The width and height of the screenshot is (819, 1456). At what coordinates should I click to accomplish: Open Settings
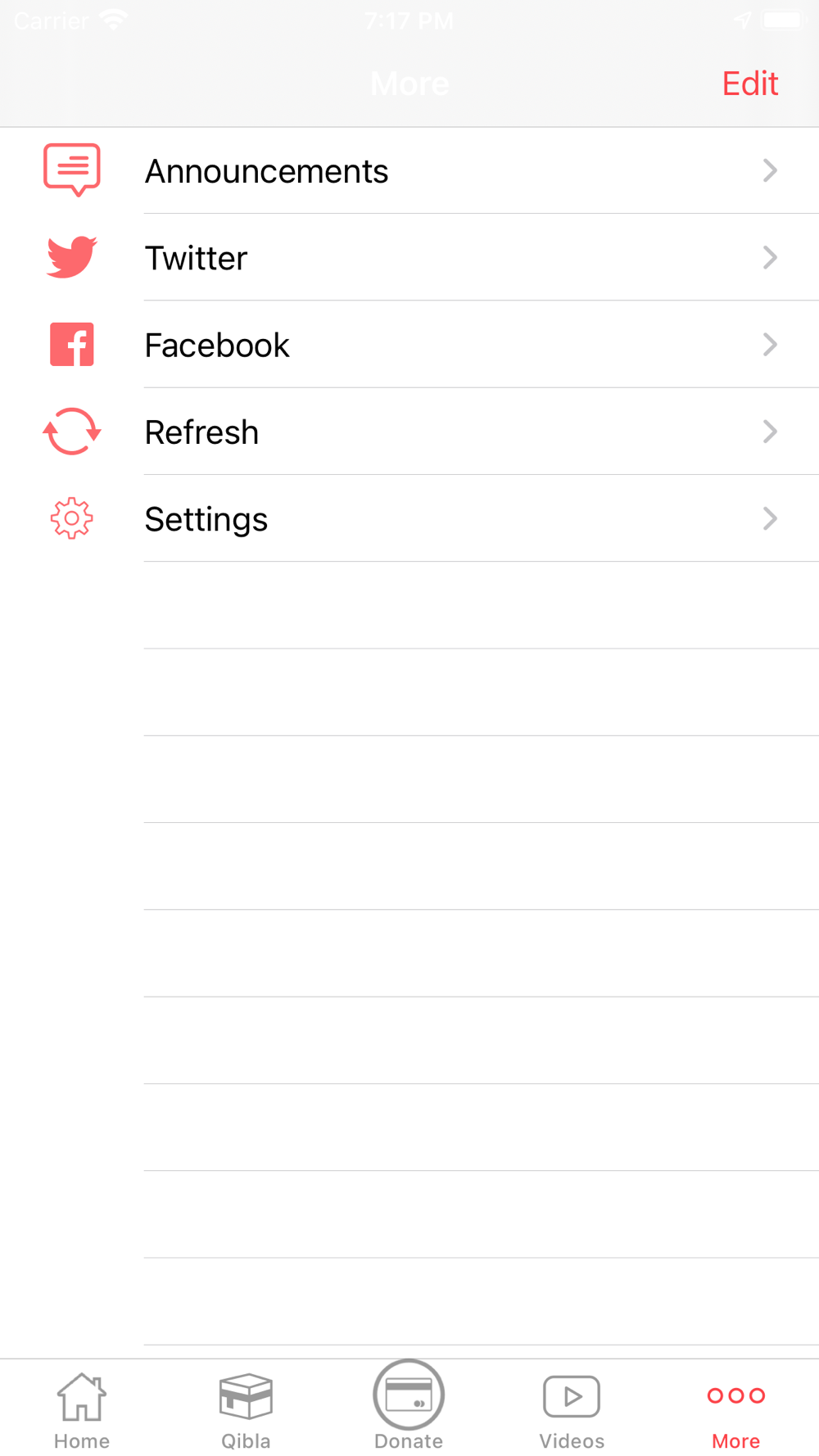tap(409, 518)
